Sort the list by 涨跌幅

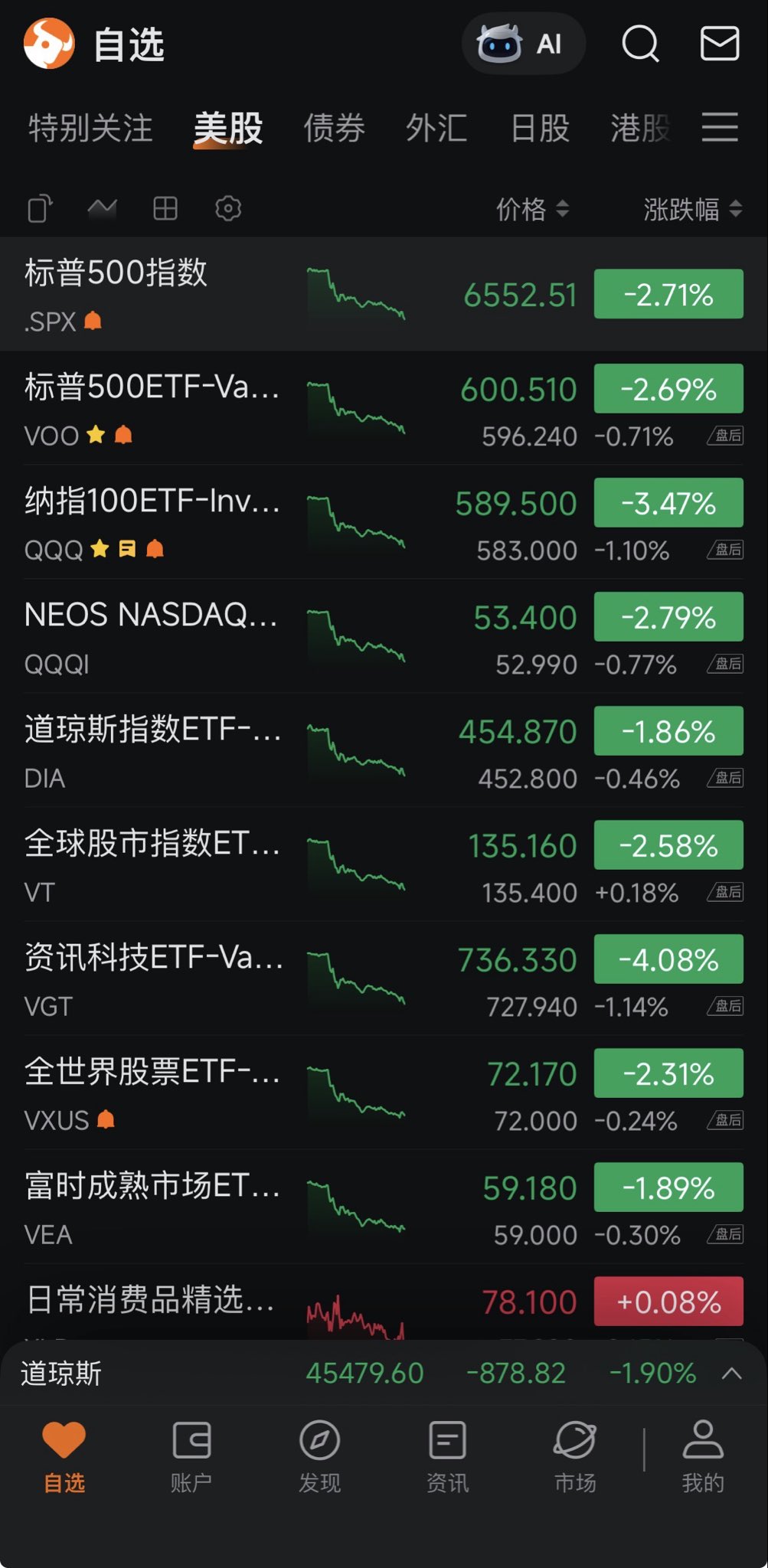[x=692, y=208]
